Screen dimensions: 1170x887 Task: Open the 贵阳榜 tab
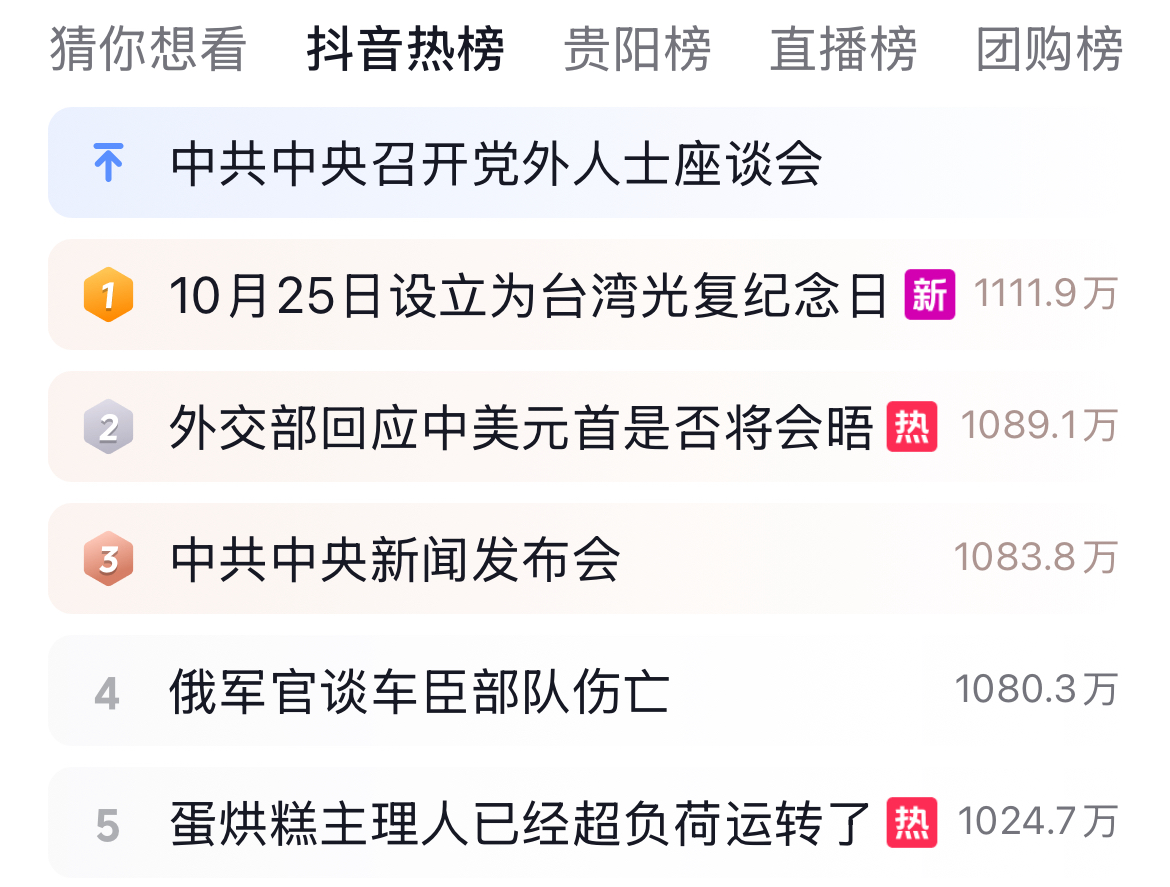pyautogui.click(x=637, y=49)
